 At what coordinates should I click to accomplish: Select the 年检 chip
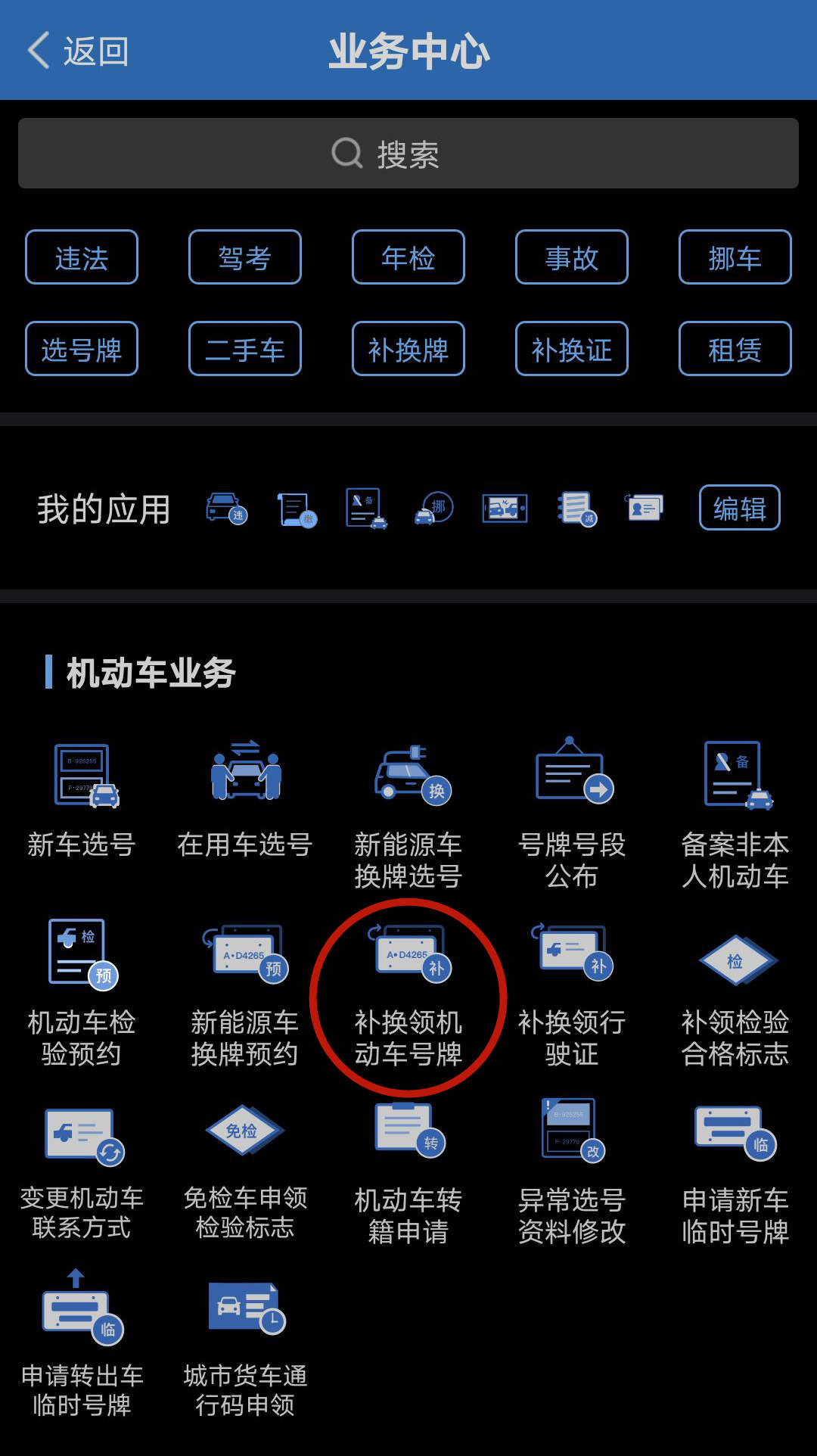pos(408,258)
